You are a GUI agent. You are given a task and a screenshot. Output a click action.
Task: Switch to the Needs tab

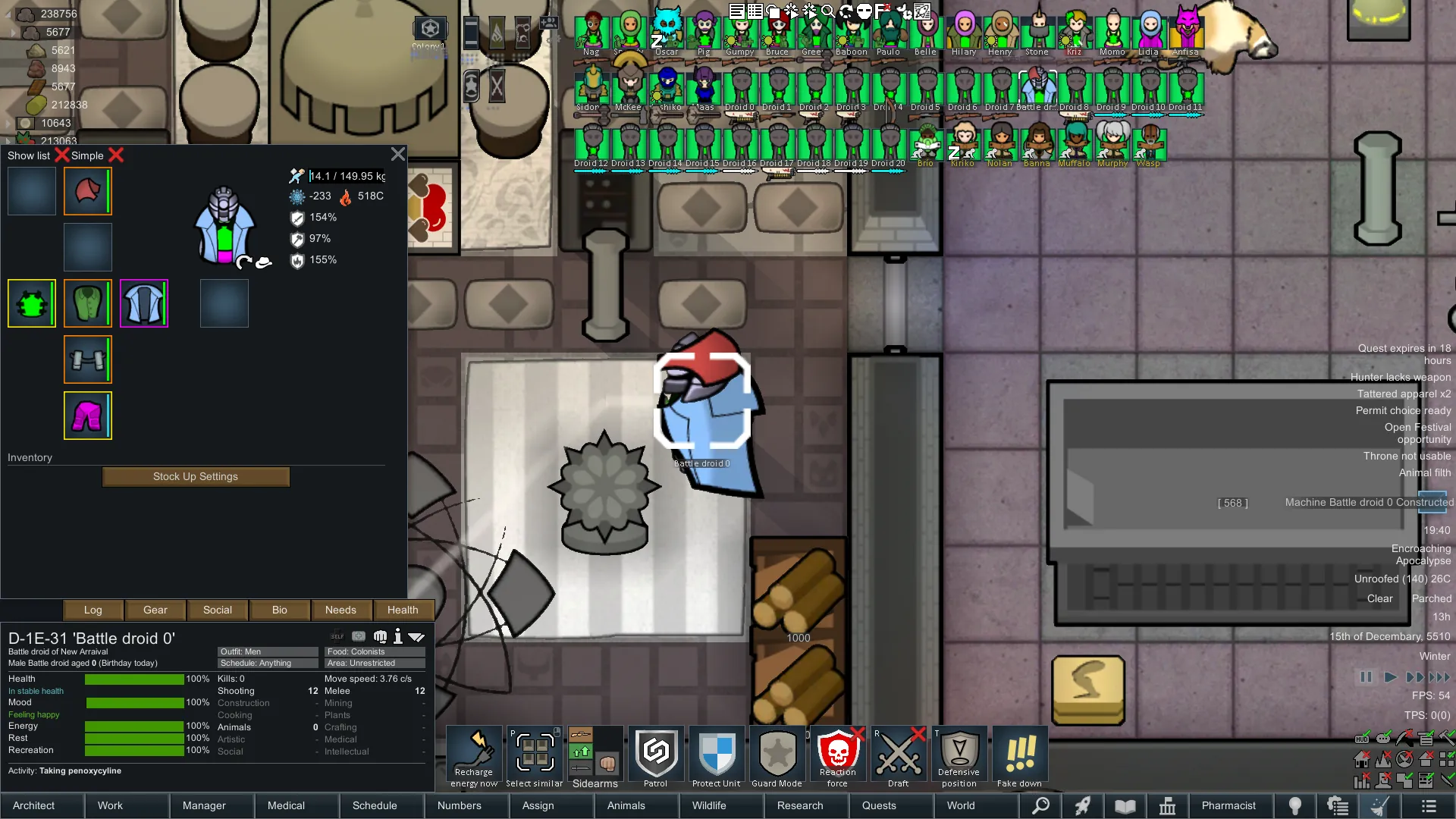pos(340,610)
